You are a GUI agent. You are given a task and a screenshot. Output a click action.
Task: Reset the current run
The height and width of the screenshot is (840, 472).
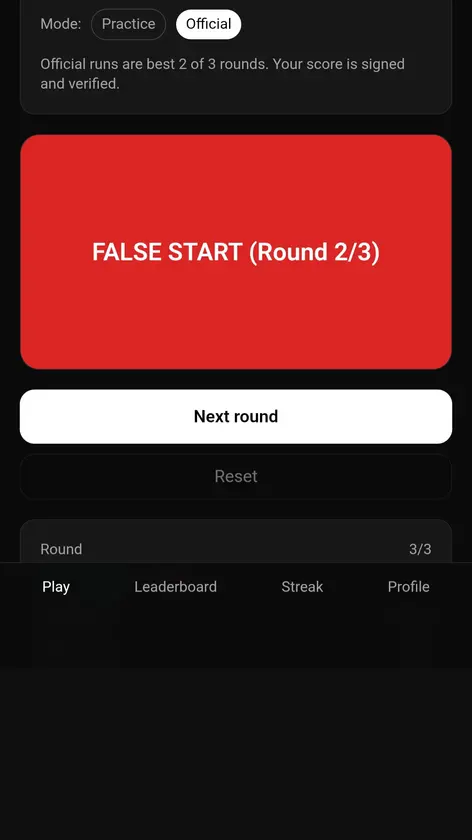[236, 476]
